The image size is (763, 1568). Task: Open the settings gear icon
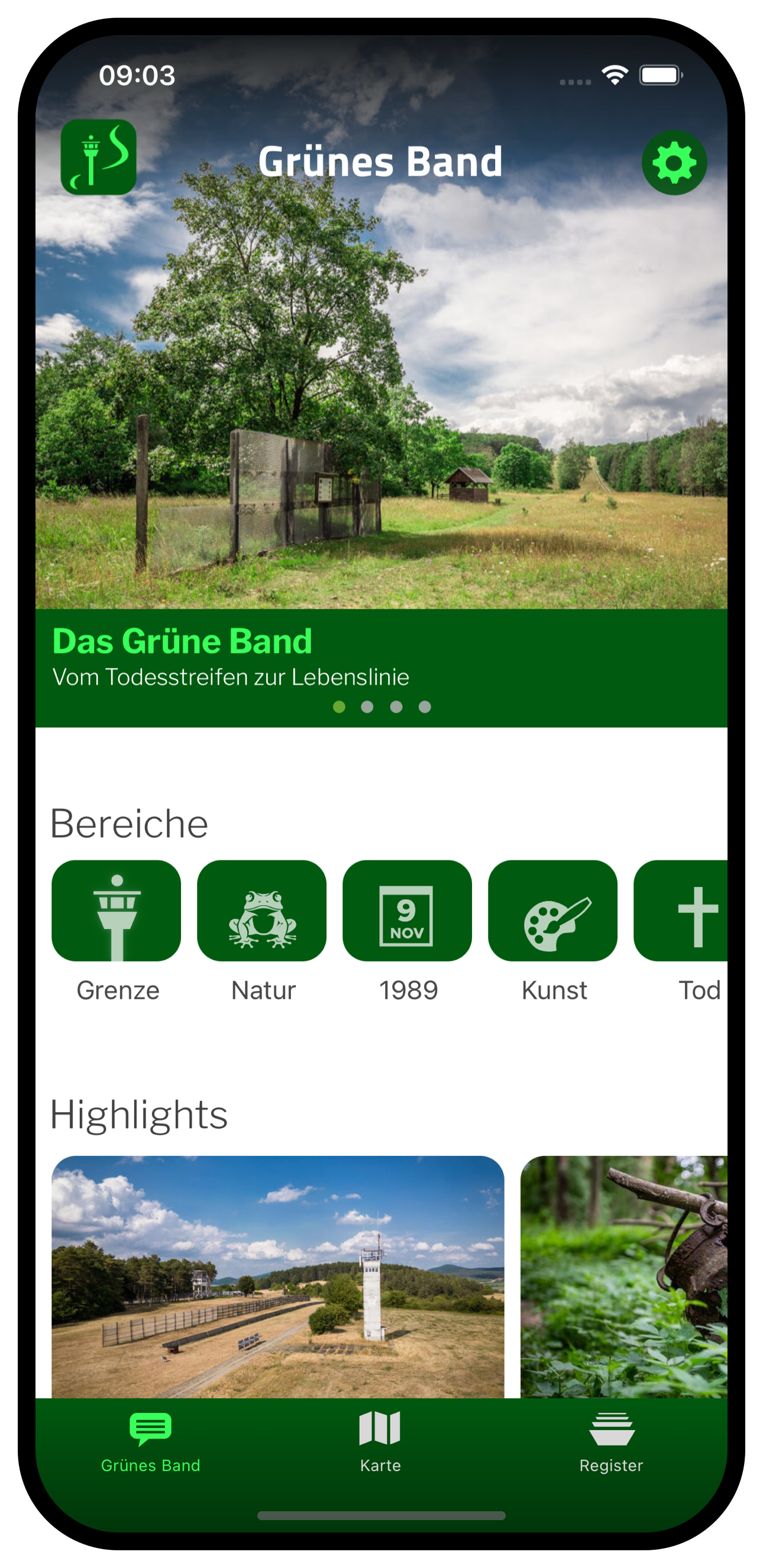674,163
